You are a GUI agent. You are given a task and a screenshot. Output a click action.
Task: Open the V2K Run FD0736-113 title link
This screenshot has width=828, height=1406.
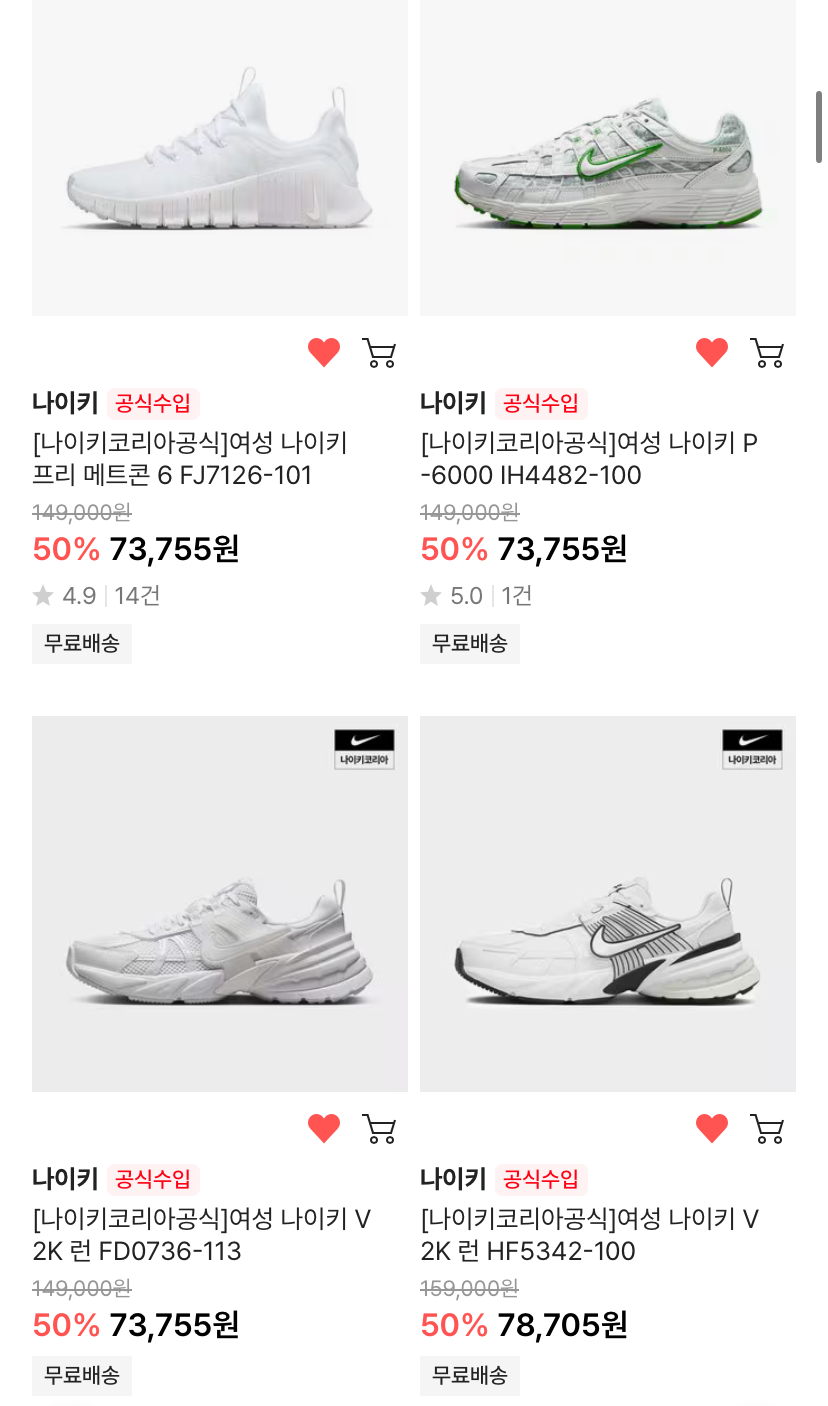[200, 1235]
